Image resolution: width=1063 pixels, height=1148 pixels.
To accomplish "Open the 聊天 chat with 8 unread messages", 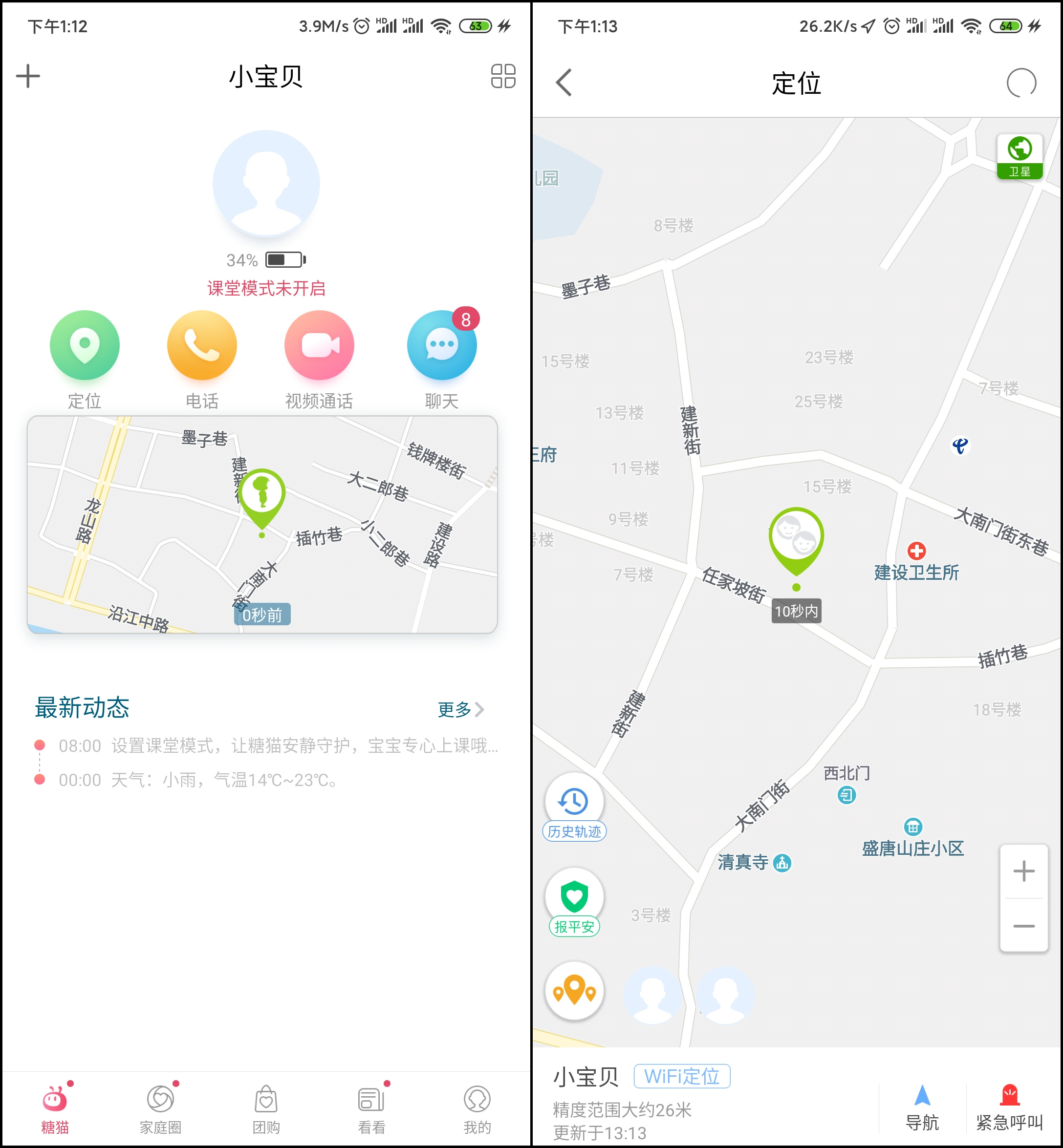I will pos(442,345).
